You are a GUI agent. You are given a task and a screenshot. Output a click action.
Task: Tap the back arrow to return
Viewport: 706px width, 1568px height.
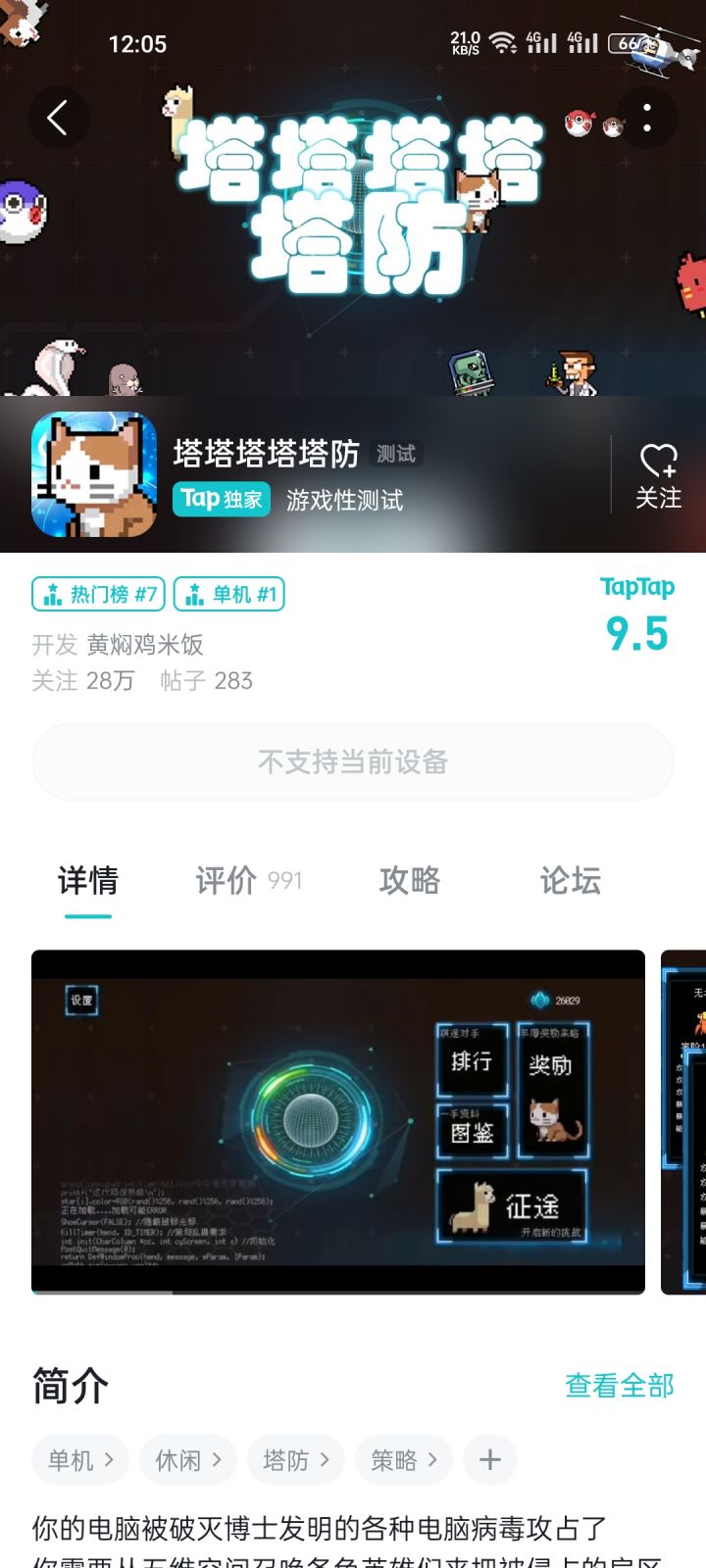coord(59,117)
